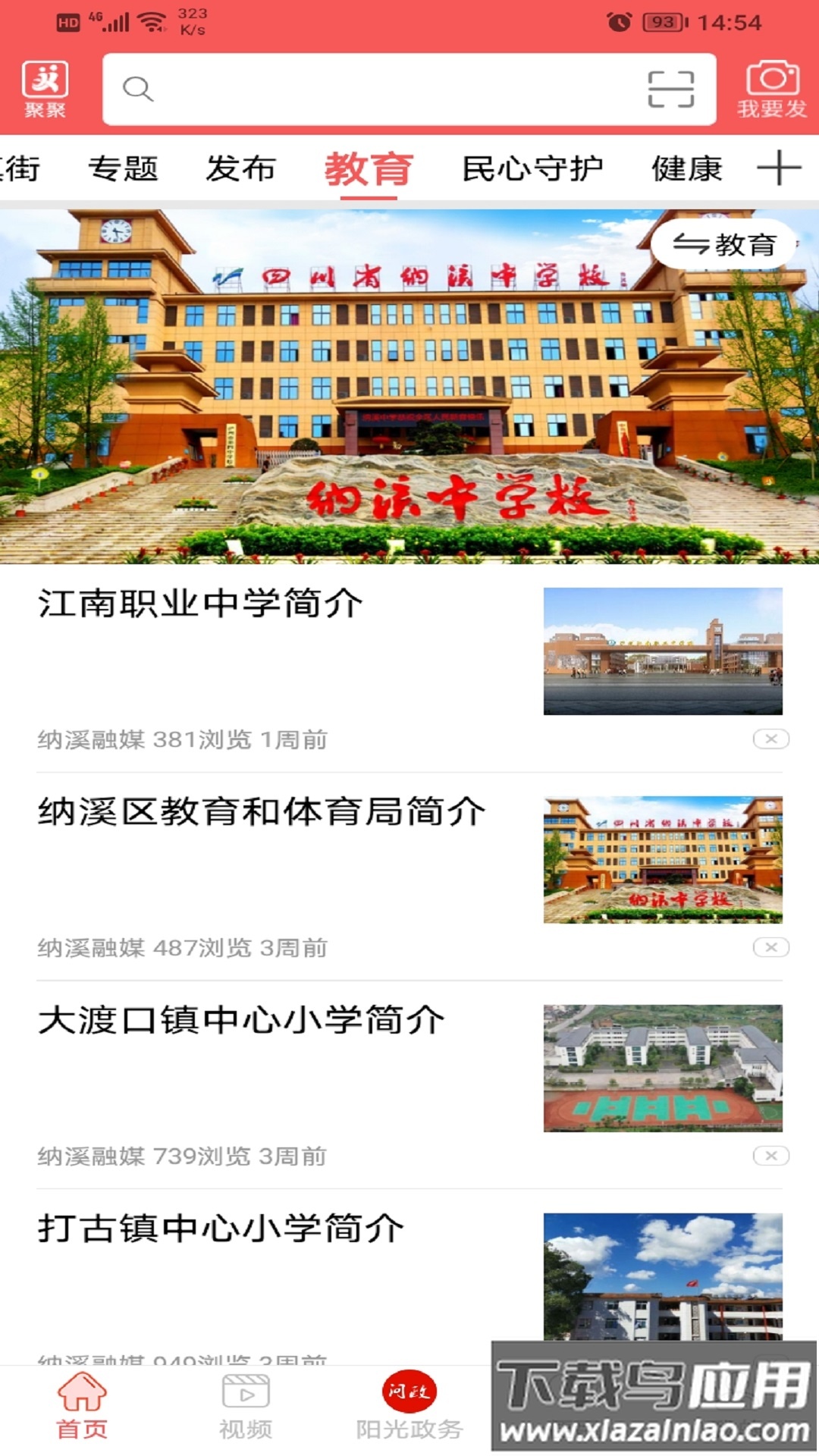The height and width of the screenshot is (1456, 819).
Task: Switch to the 专题 tab
Action: coord(125,169)
